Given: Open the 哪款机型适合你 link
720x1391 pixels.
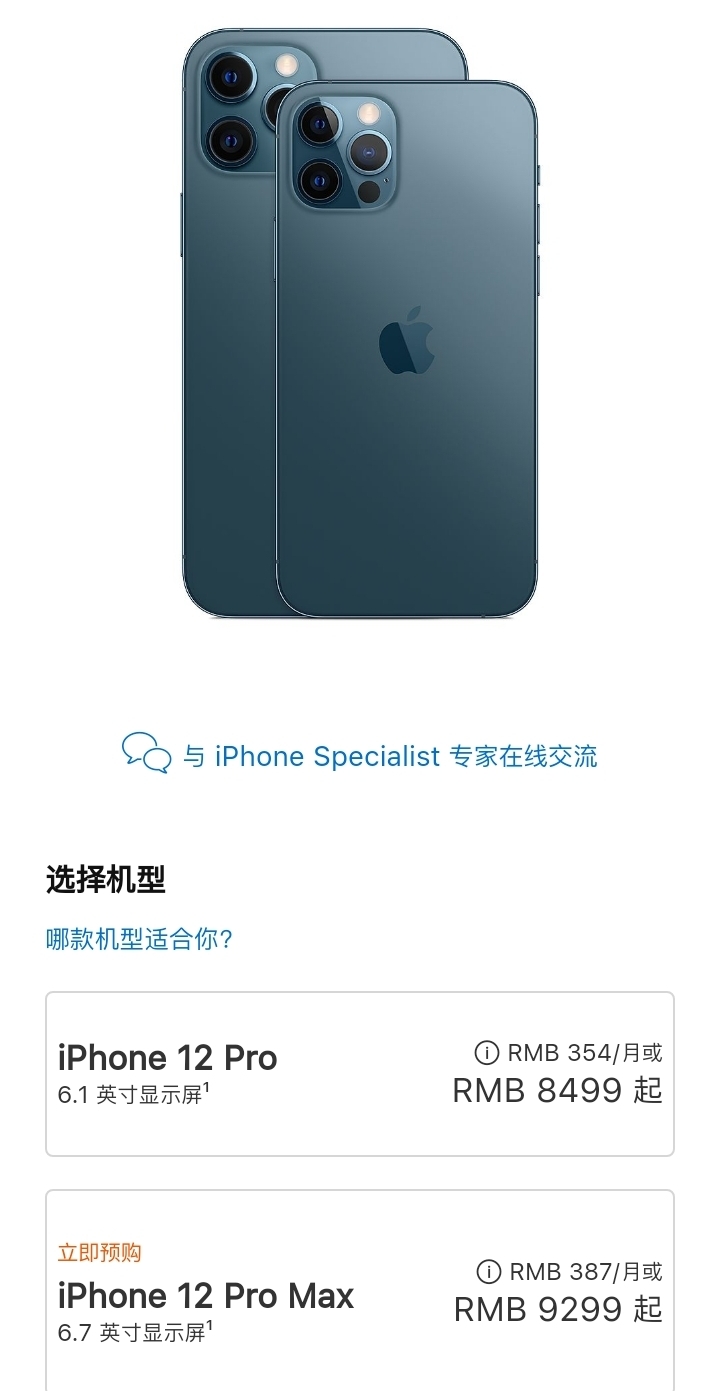Looking at the screenshot, I should coord(139,939).
